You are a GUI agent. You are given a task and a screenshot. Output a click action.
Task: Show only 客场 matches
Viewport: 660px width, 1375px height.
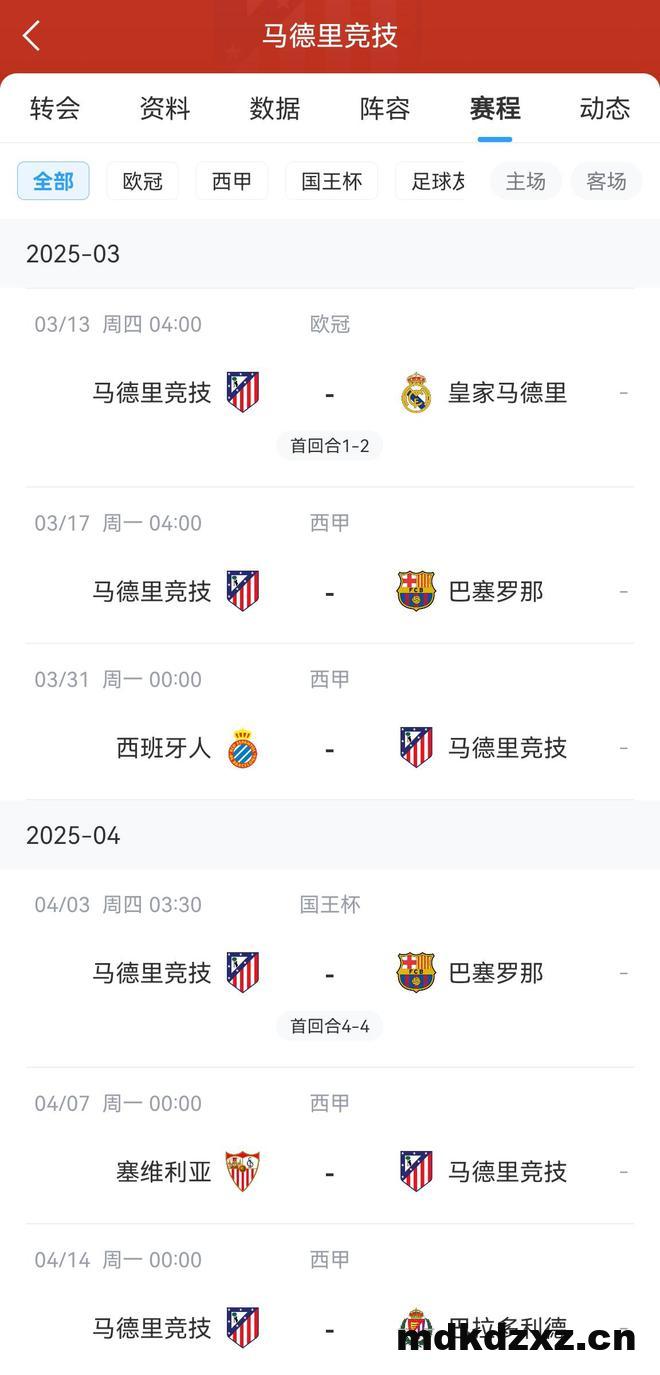pos(606,181)
